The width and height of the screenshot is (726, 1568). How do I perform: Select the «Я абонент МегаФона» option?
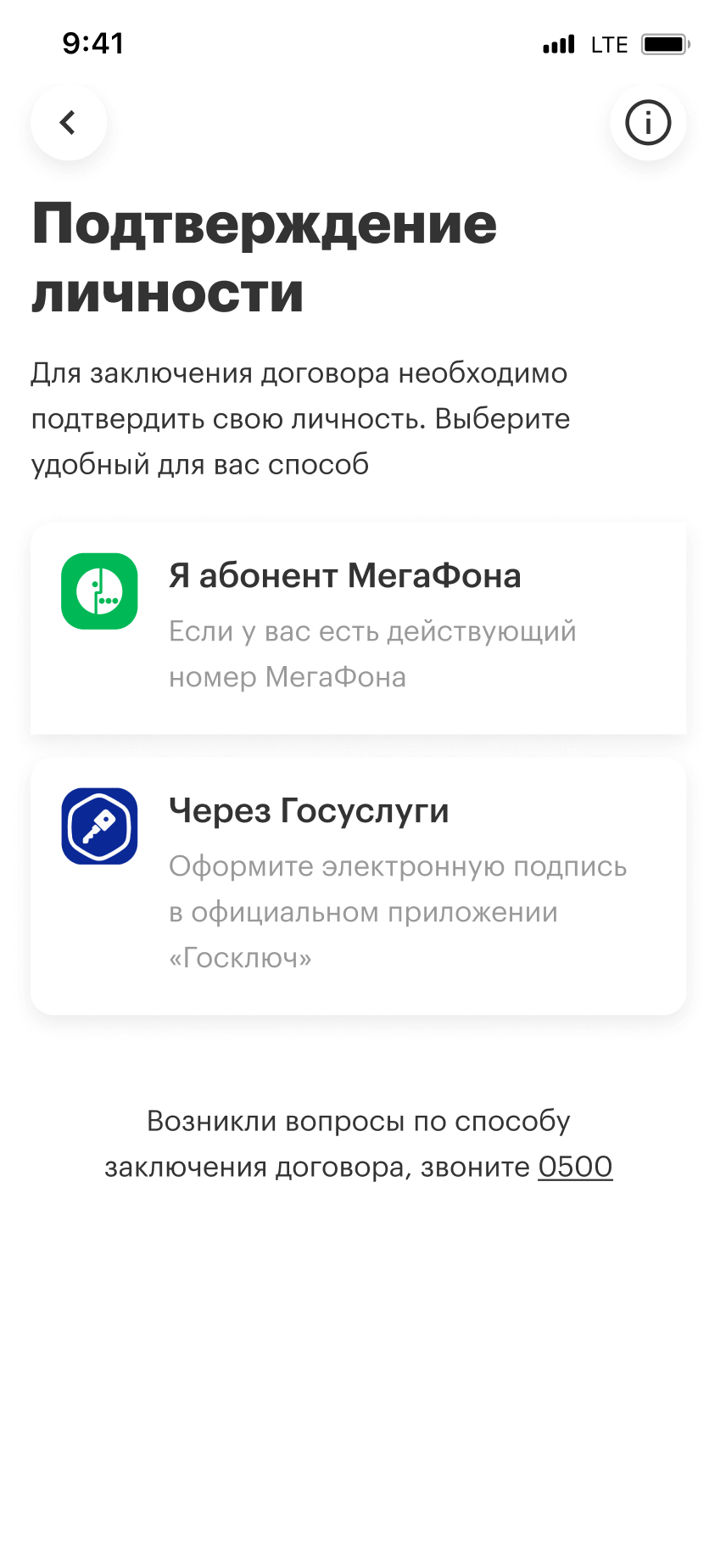(x=358, y=628)
